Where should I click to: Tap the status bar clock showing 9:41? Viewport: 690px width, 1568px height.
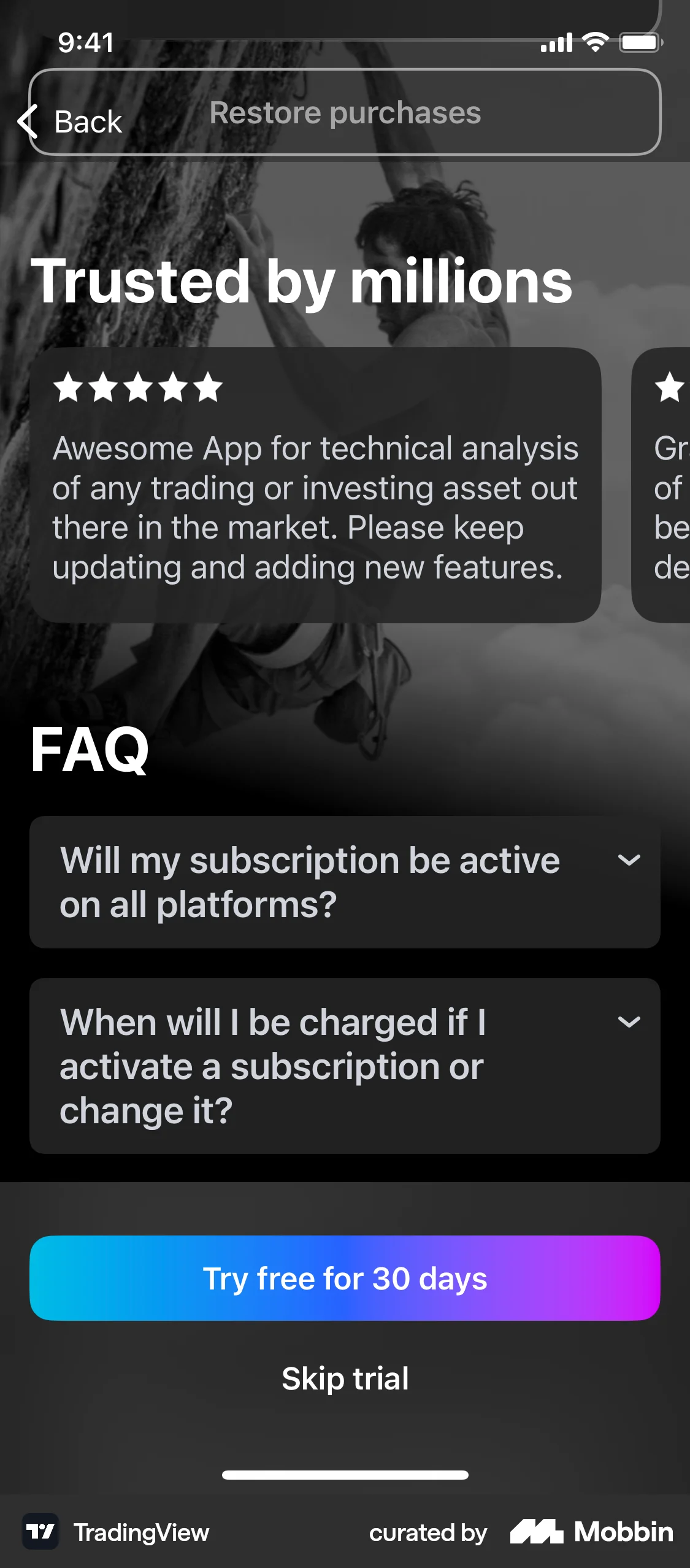coord(85,42)
